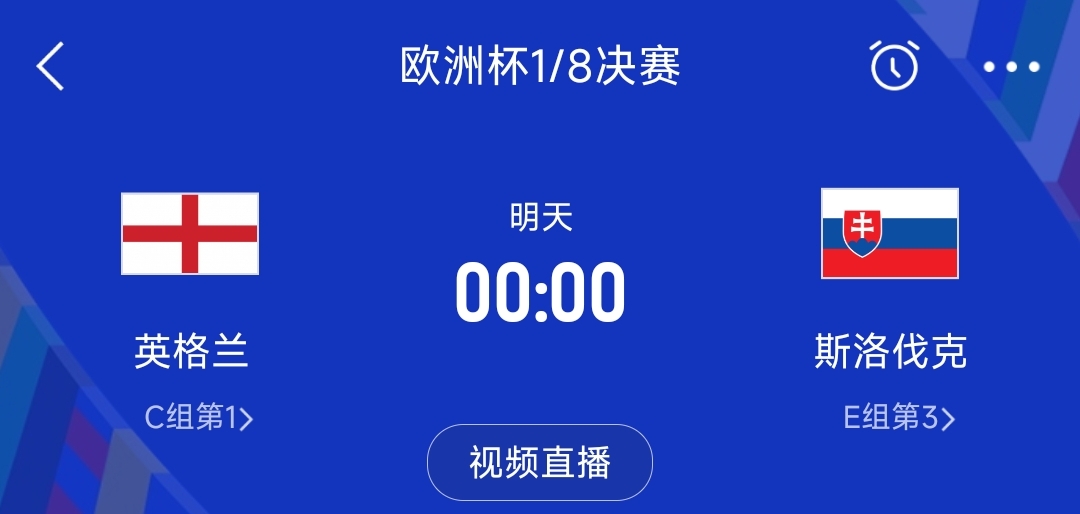Viewport: 1080px width, 514px height.
Task: Open C组第1 group standings link
Action: pyautogui.click(x=199, y=417)
